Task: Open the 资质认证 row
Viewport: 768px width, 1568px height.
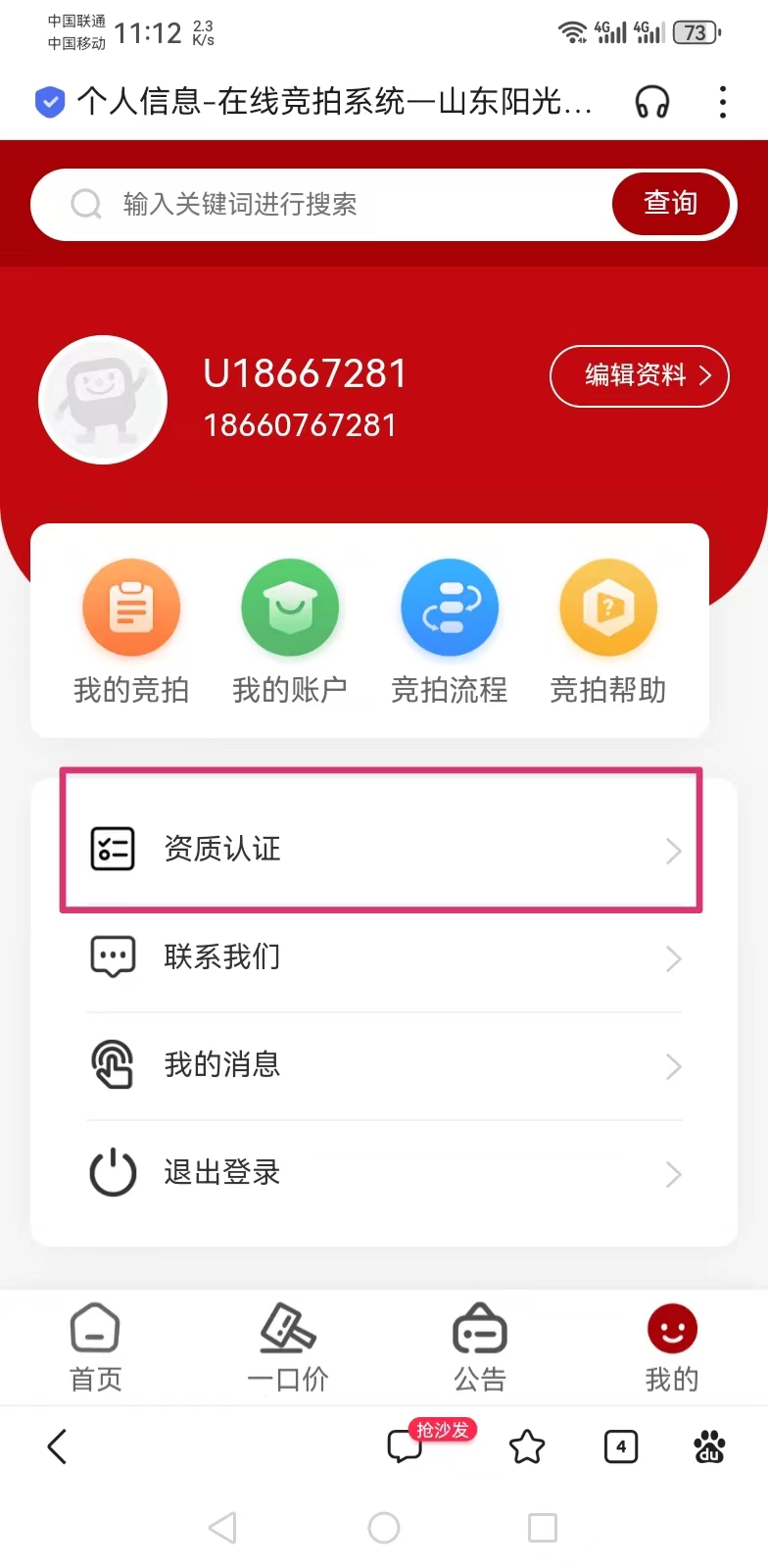Action: (x=382, y=849)
